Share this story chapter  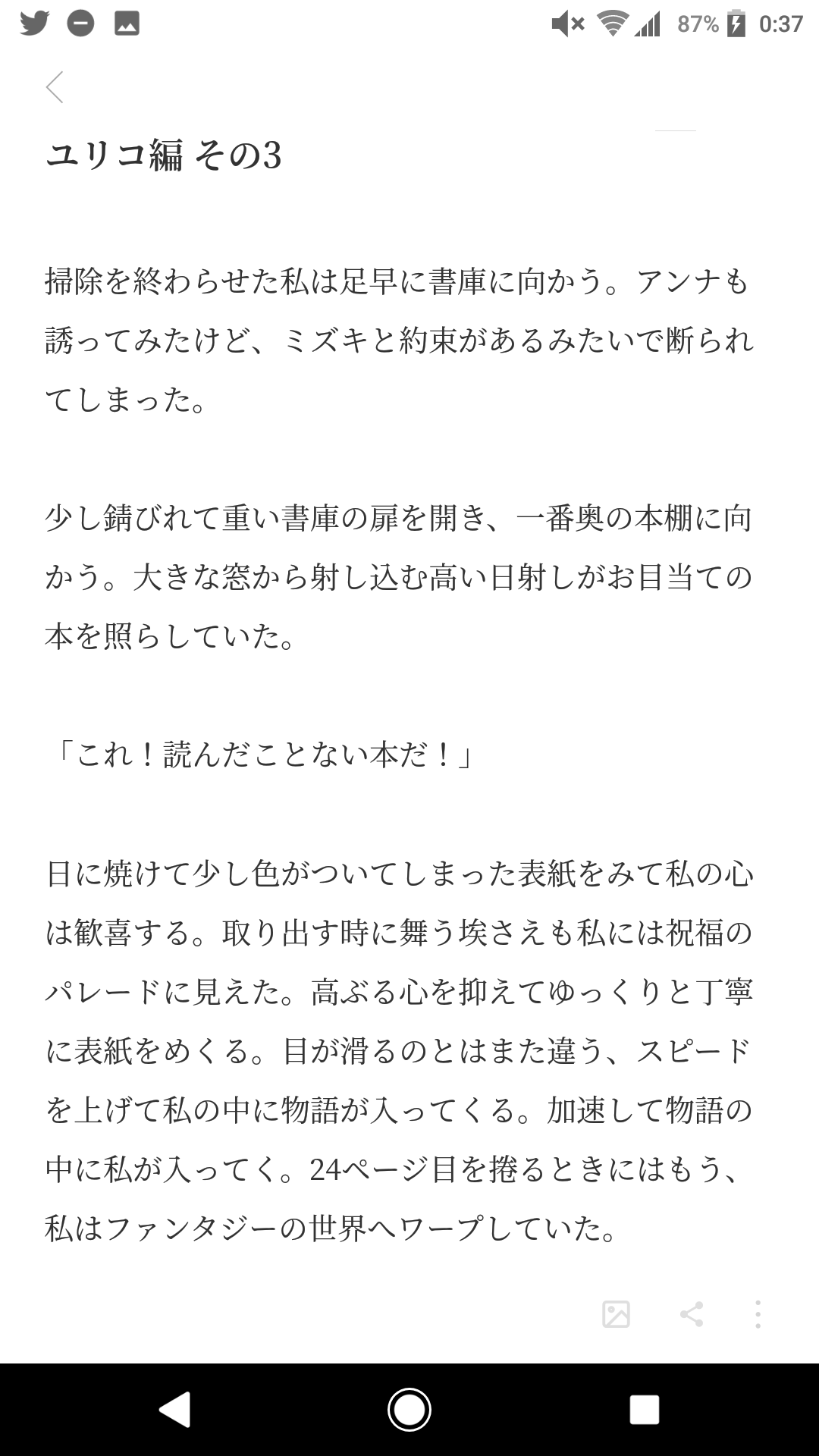point(691,1314)
